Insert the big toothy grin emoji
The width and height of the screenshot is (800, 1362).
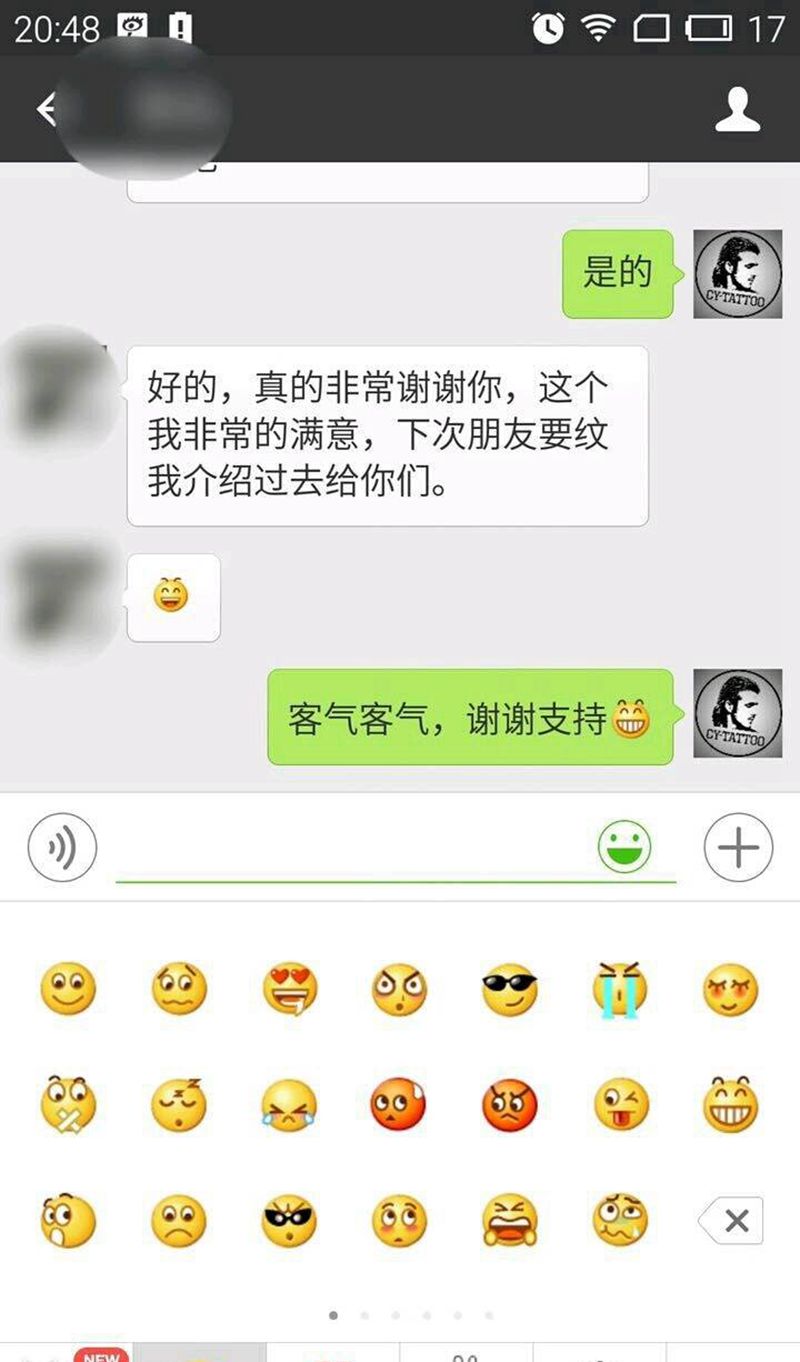(x=731, y=1106)
